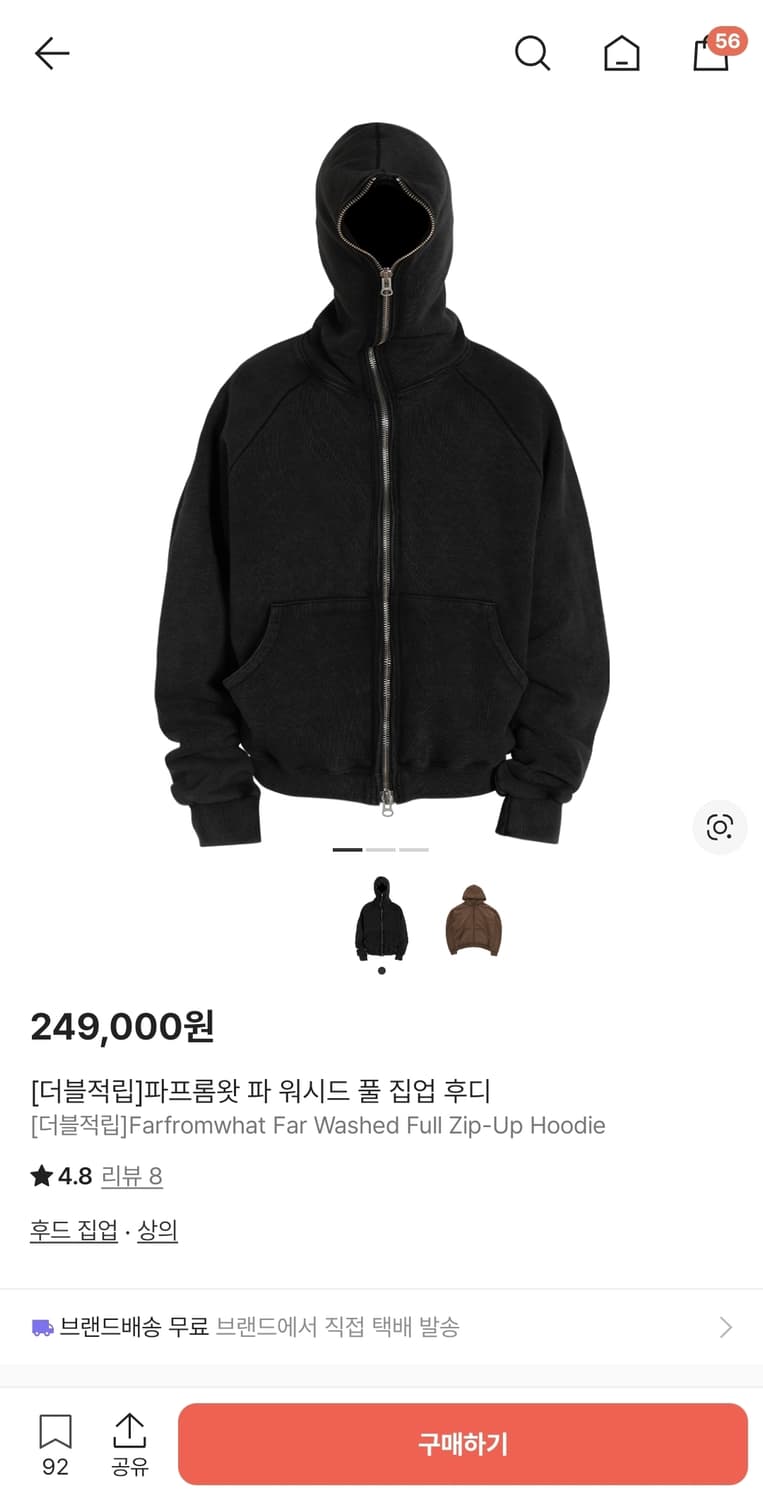Select the brown hoodie color thumbnail

point(473,920)
